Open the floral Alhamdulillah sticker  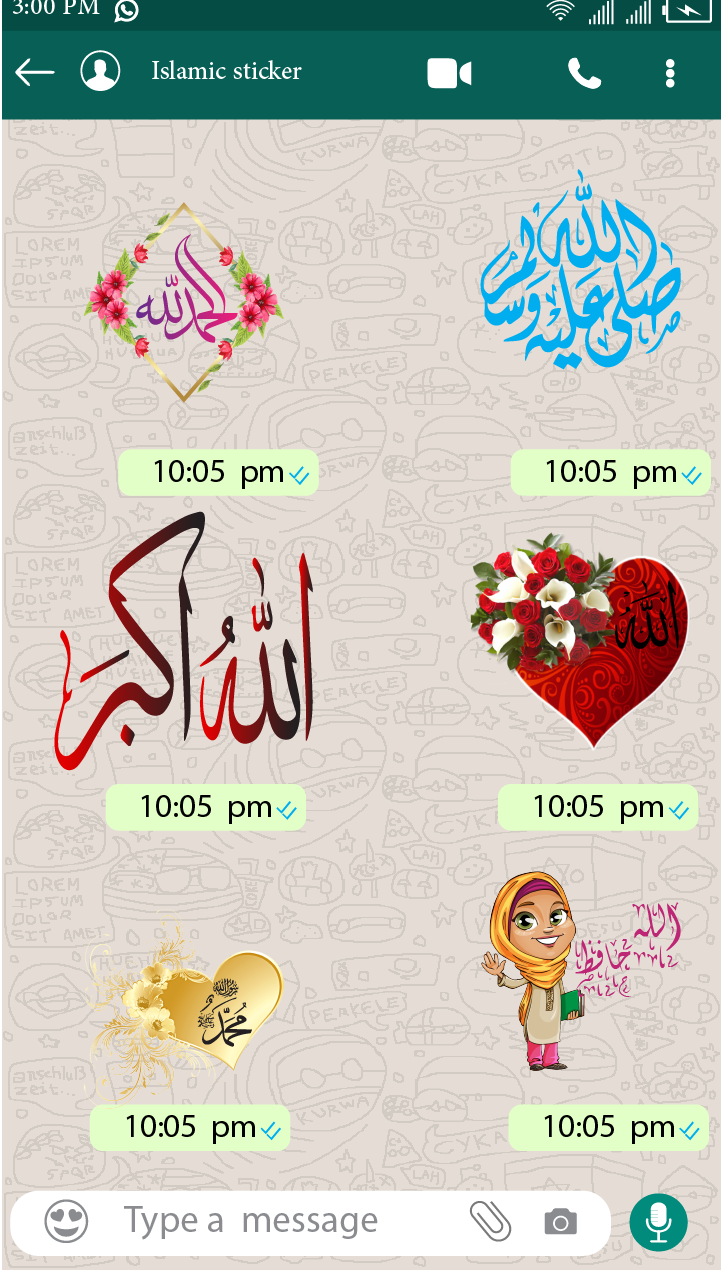click(185, 302)
